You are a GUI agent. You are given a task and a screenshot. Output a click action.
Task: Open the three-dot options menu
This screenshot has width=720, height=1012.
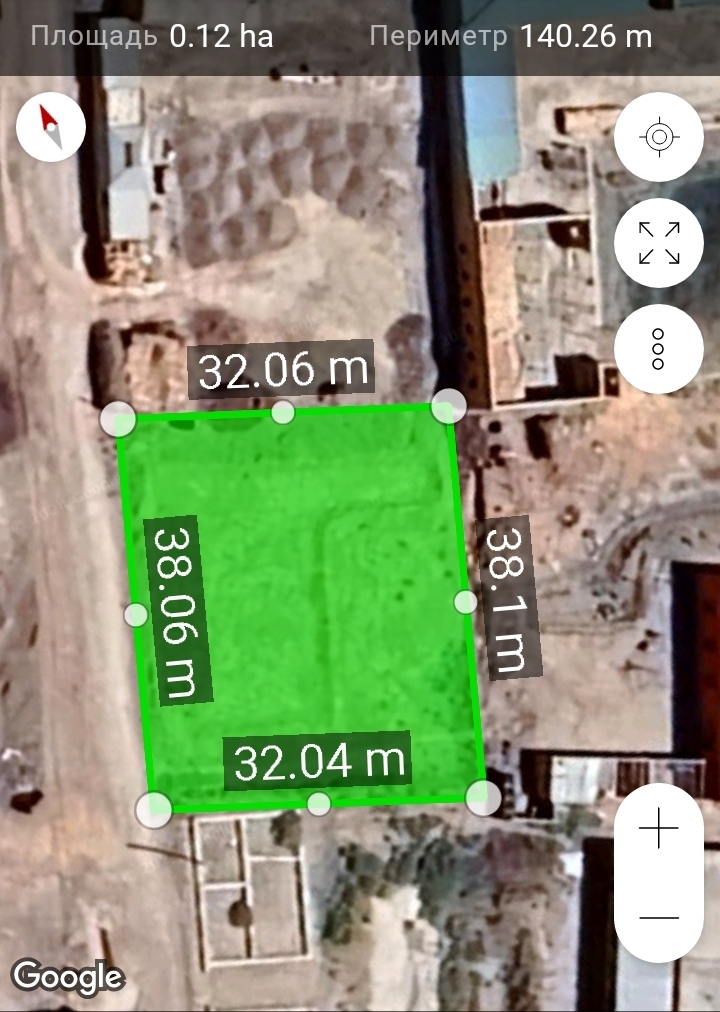click(658, 349)
